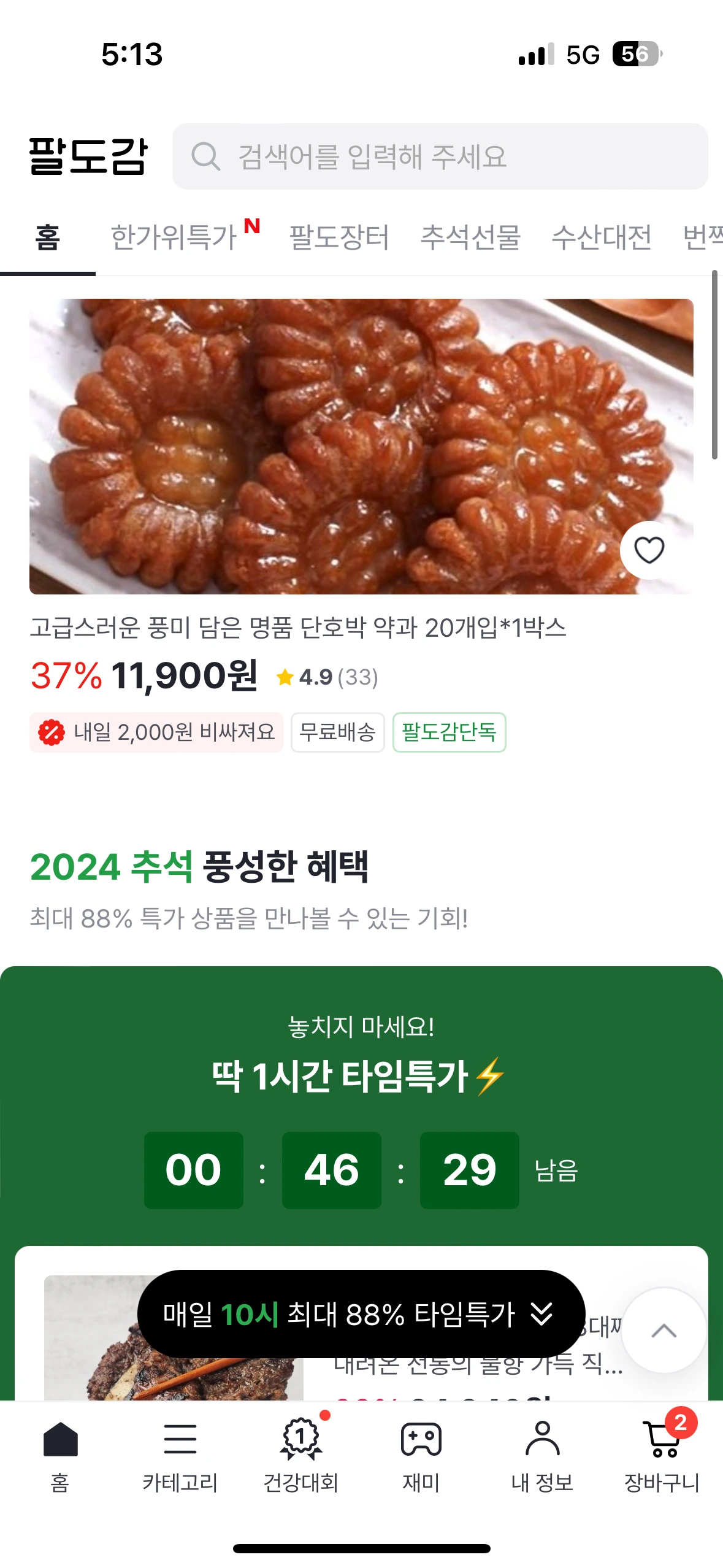Viewport: 723px width, 1568px height.
Task: Select the 추석선물 tab
Action: (x=470, y=237)
